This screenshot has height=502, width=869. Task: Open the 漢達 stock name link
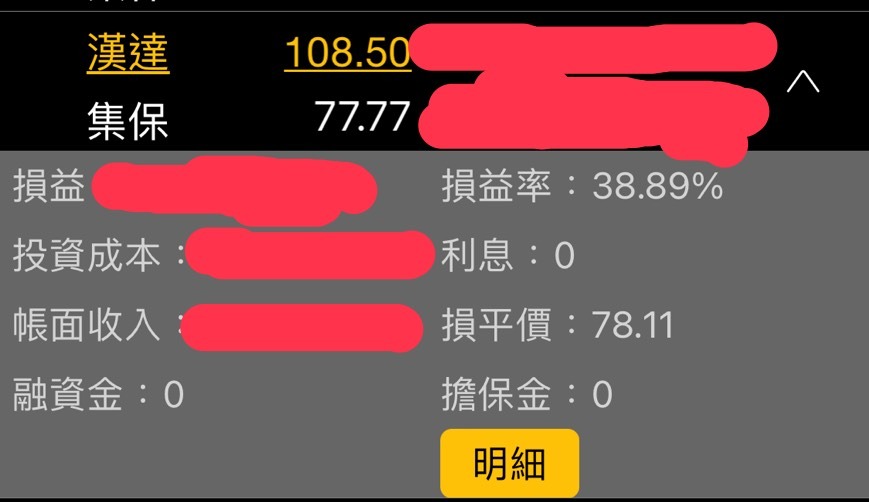[x=128, y=52]
